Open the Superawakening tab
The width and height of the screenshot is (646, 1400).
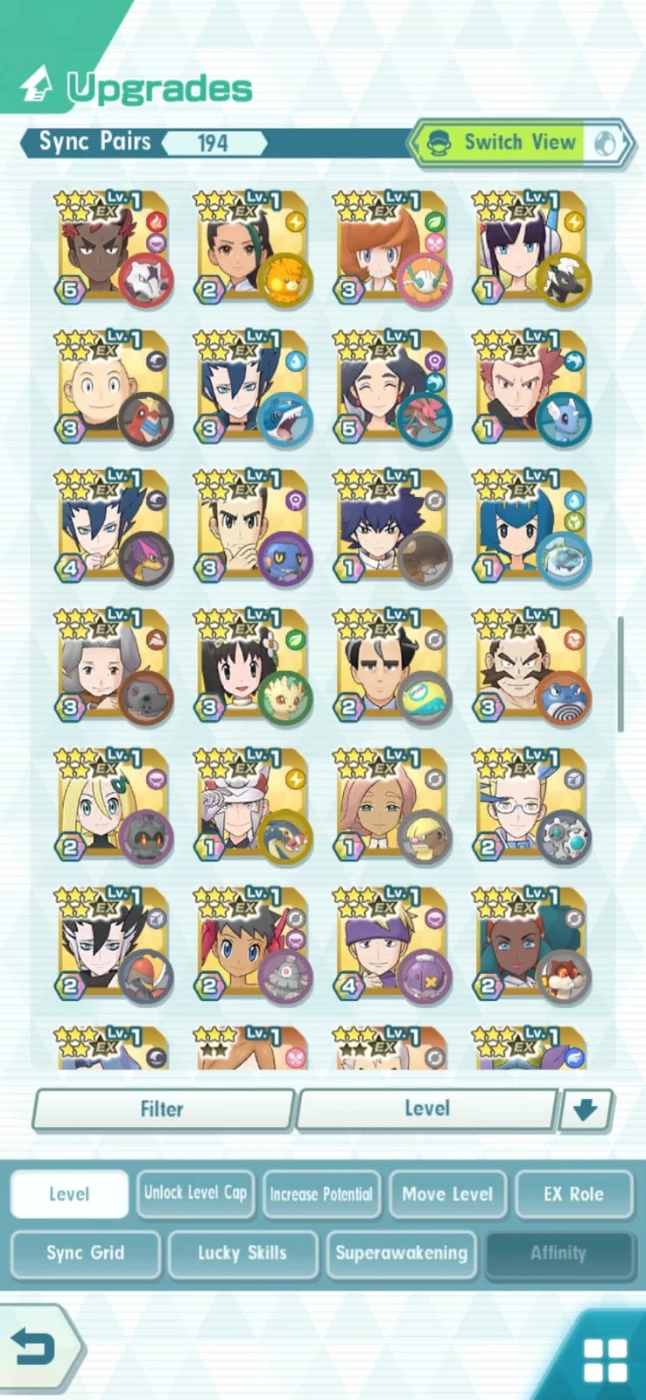401,1253
